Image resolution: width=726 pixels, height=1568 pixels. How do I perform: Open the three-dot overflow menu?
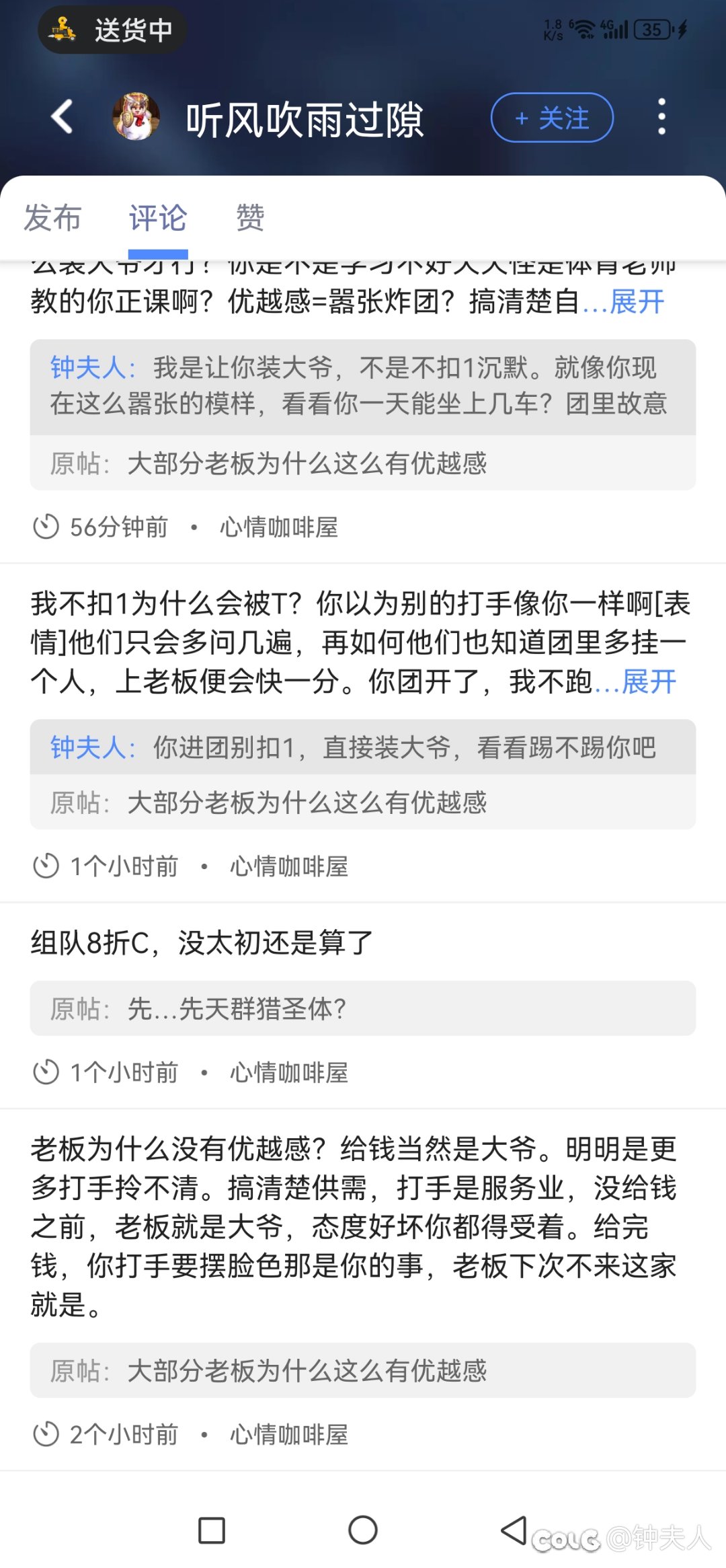[x=661, y=117]
